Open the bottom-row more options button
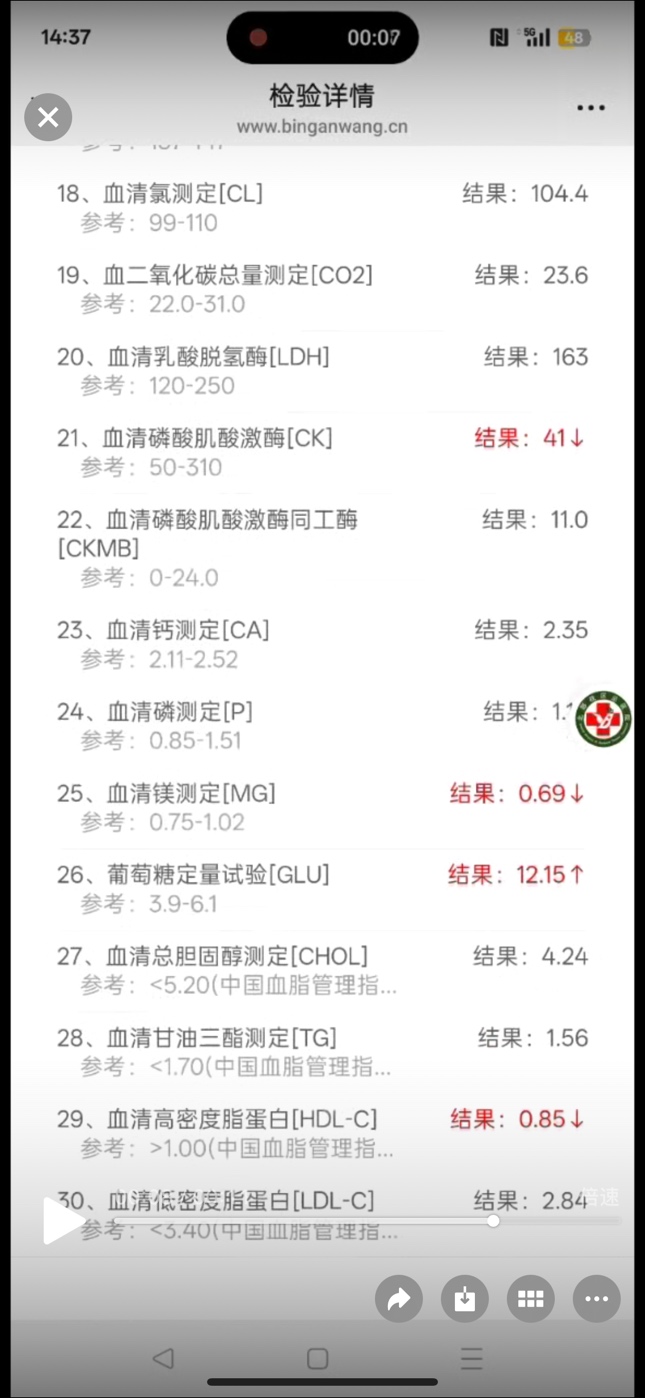645x1398 pixels. coord(597,1299)
